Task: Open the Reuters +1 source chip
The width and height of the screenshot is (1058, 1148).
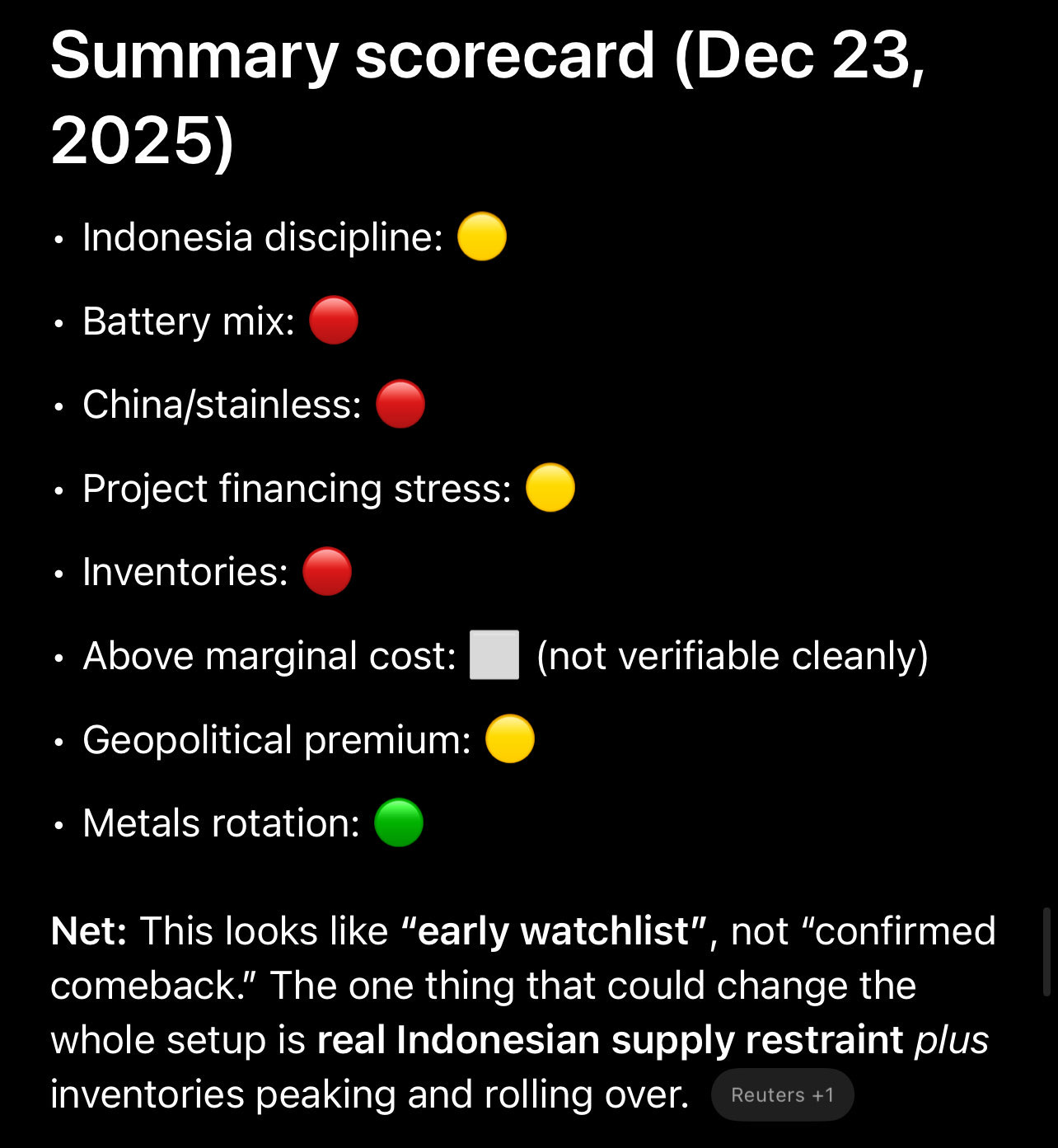Action: pos(782,1094)
